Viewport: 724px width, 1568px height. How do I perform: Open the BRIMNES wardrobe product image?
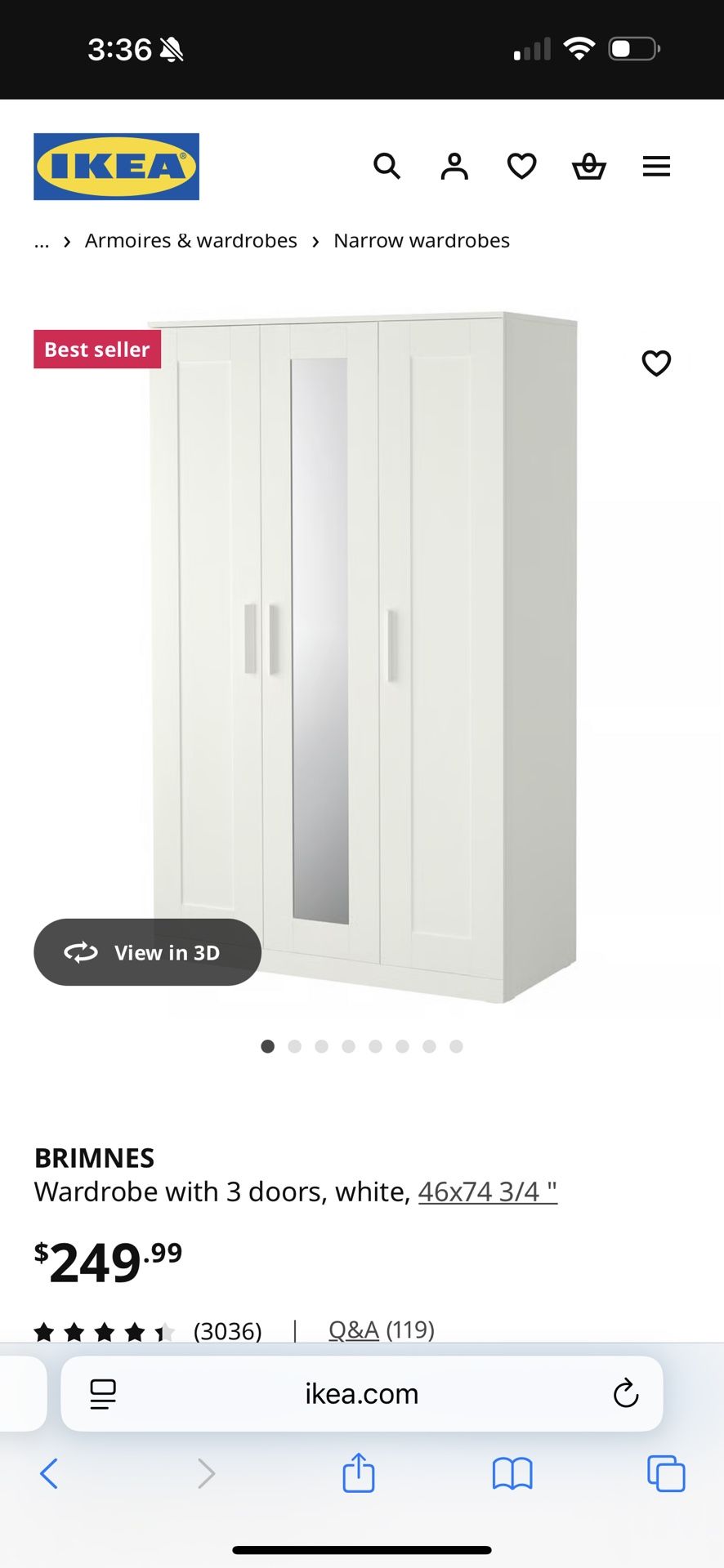(364, 653)
